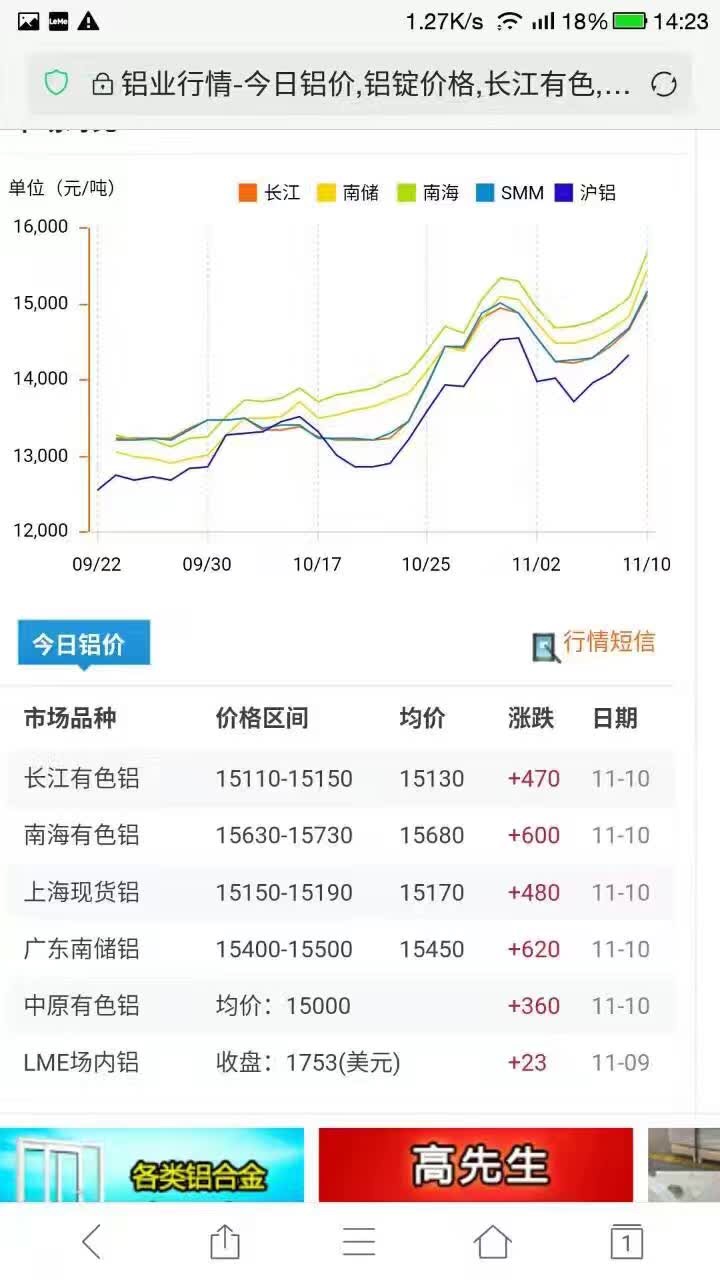Reload the page with the refresh icon
The width and height of the screenshot is (720, 1280).
pyautogui.click(x=664, y=85)
